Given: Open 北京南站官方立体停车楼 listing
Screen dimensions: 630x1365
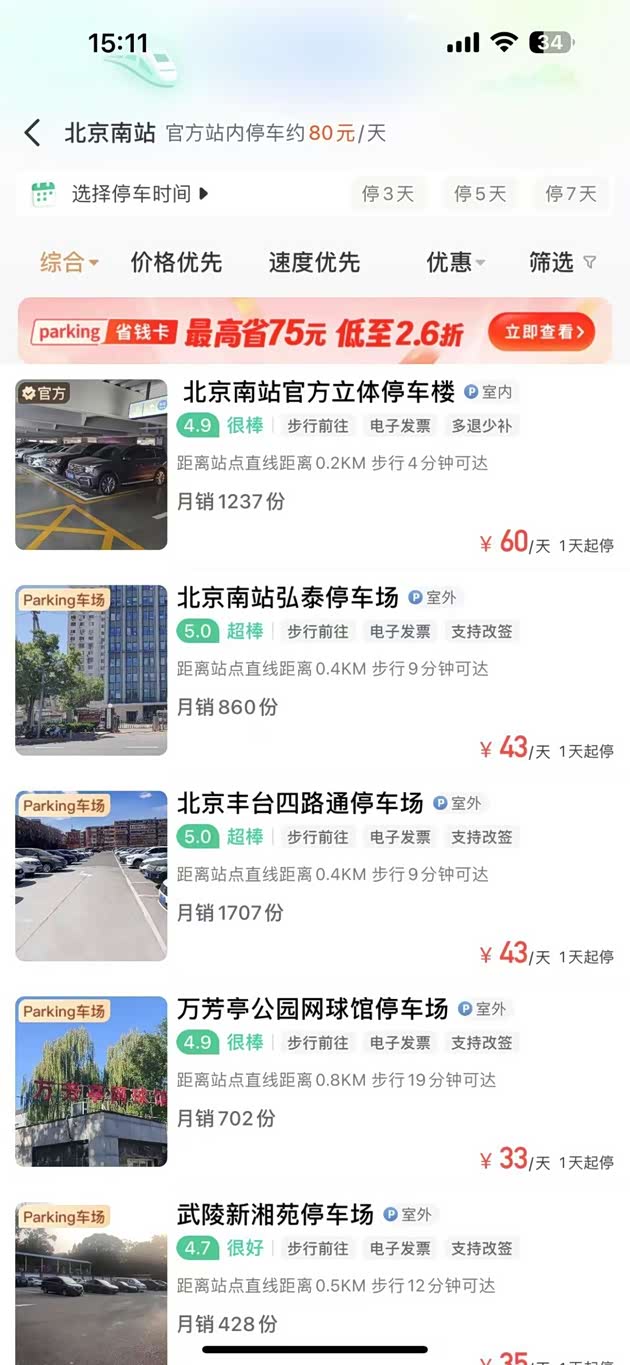Looking at the screenshot, I should click(318, 392).
